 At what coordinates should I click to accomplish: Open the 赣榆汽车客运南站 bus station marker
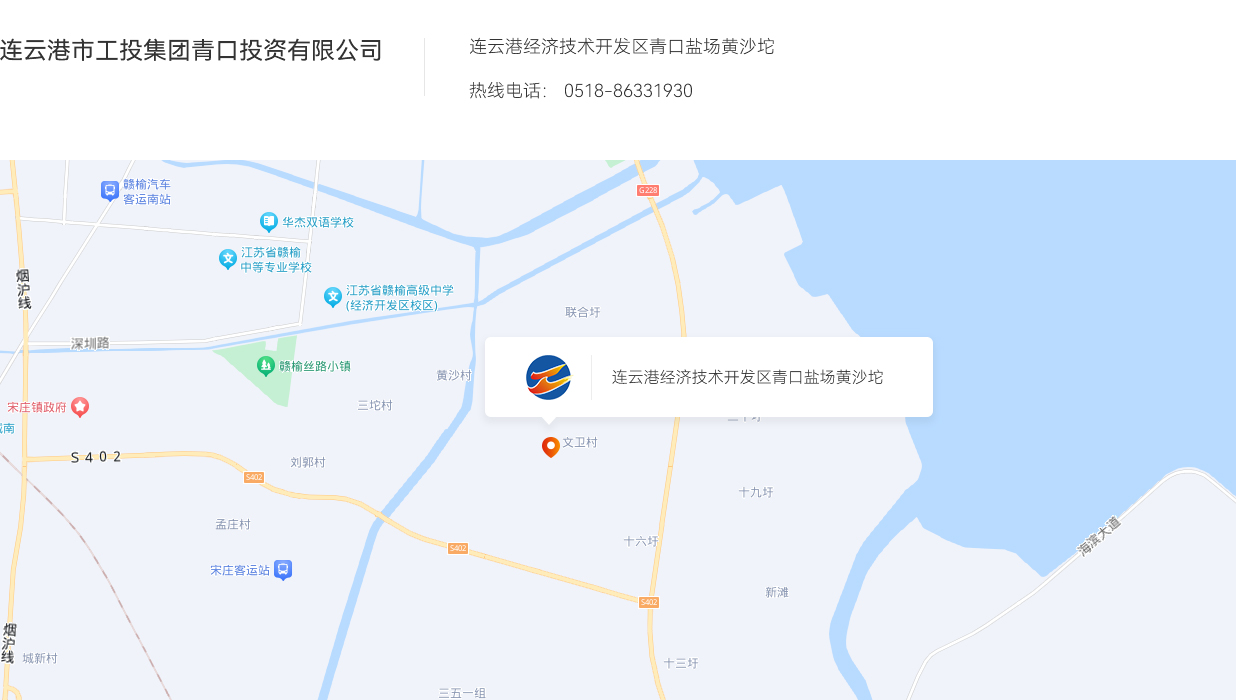click(x=110, y=190)
